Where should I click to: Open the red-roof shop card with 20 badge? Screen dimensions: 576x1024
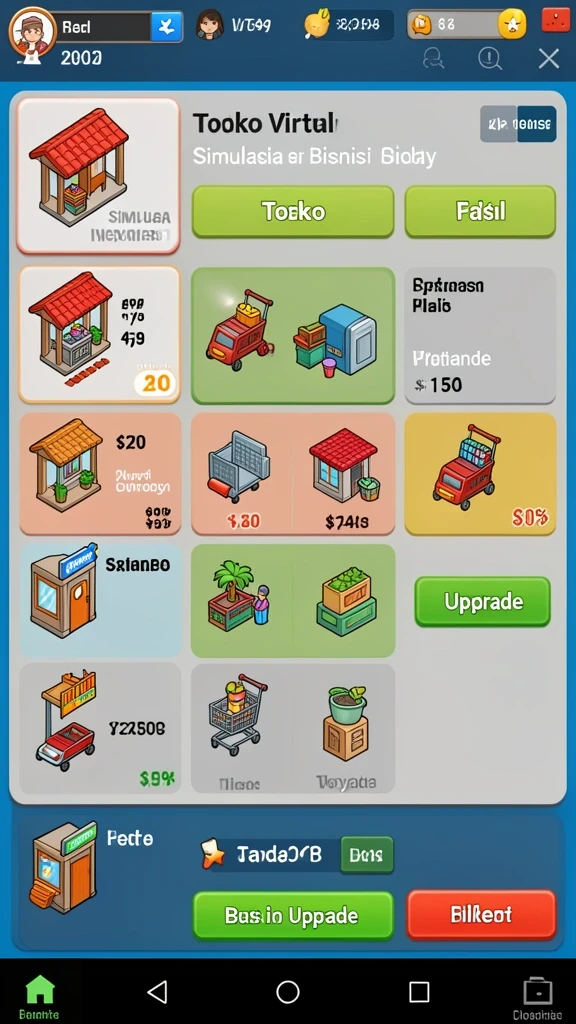[99, 334]
